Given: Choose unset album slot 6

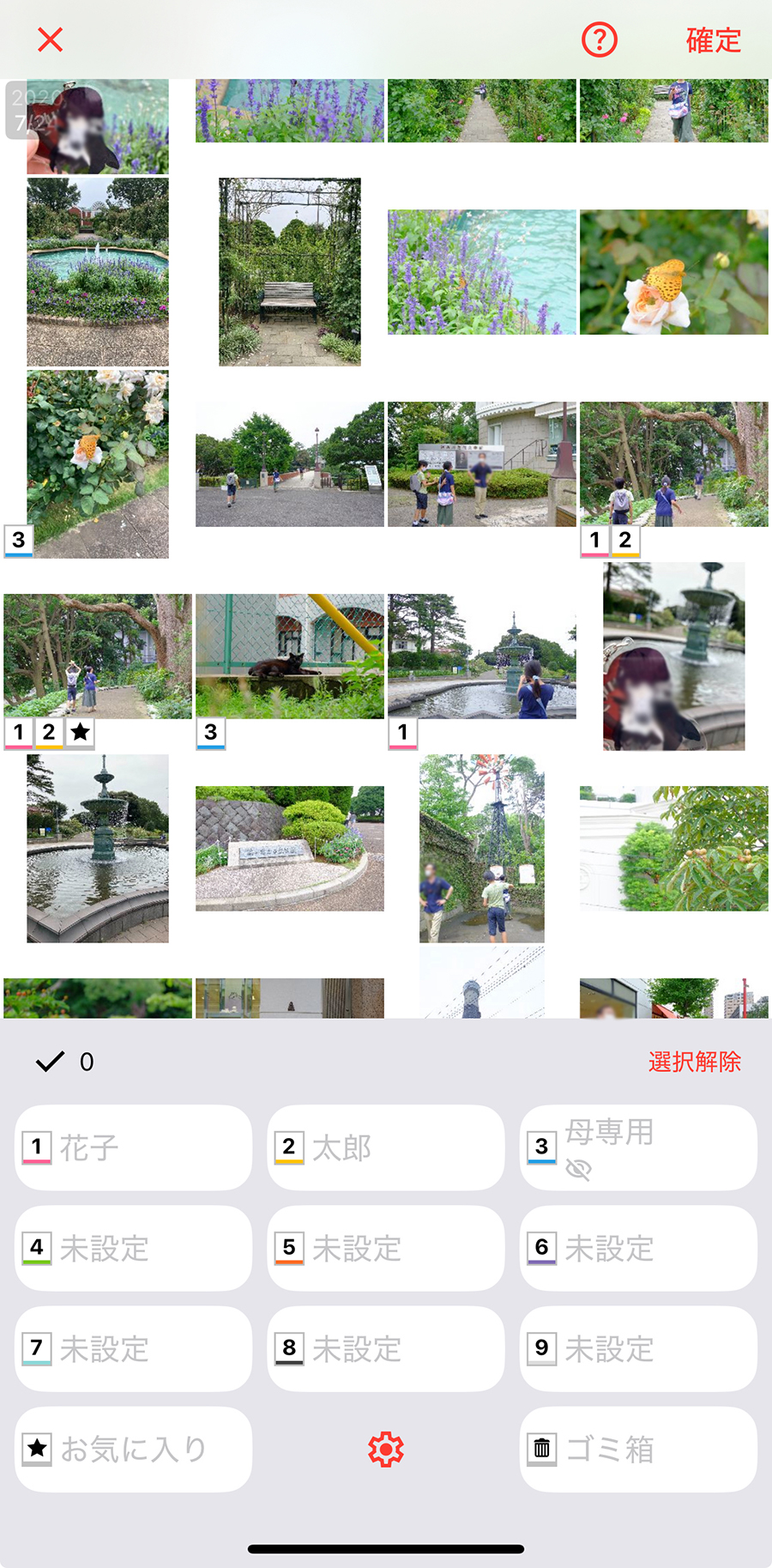Looking at the screenshot, I should click(637, 1248).
